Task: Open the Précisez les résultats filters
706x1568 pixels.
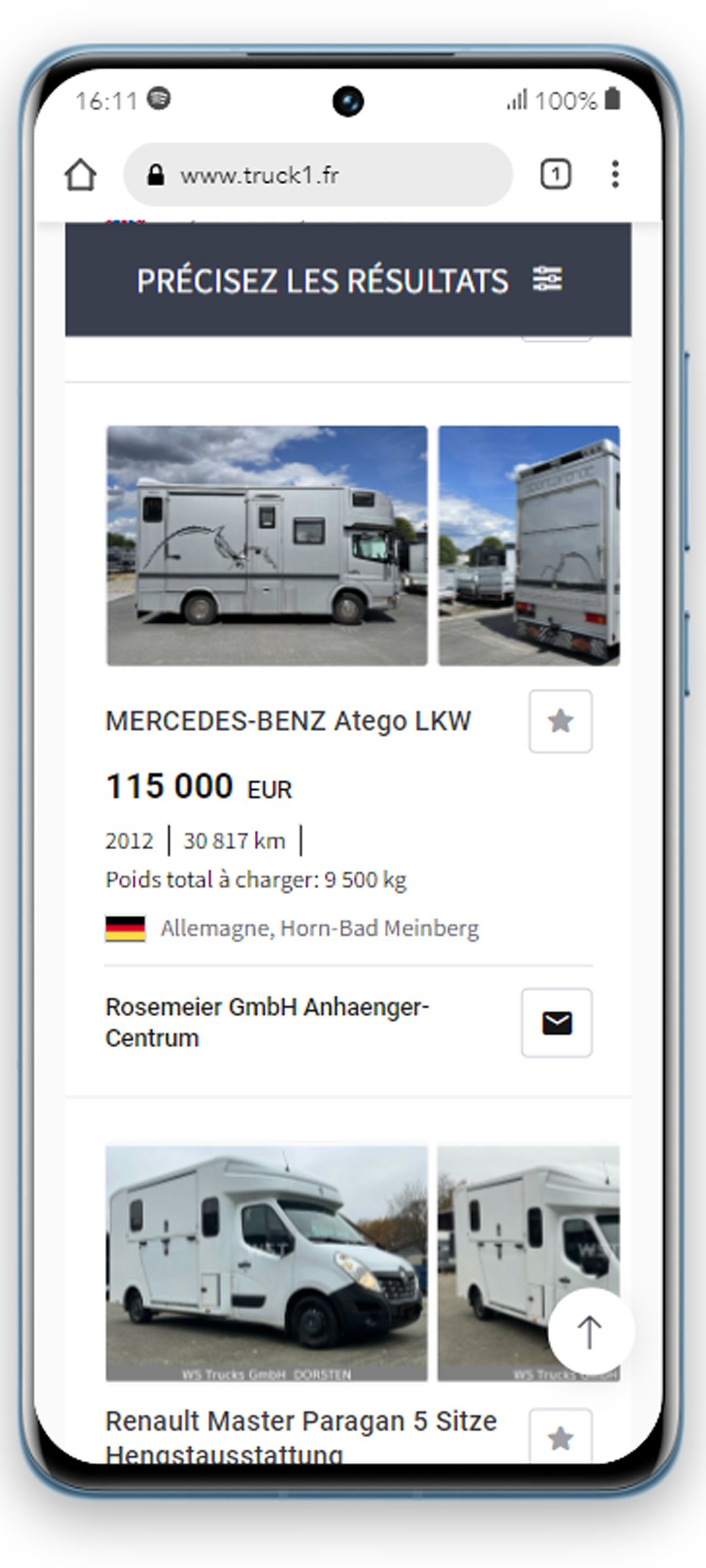Action: tap(348, 280)
